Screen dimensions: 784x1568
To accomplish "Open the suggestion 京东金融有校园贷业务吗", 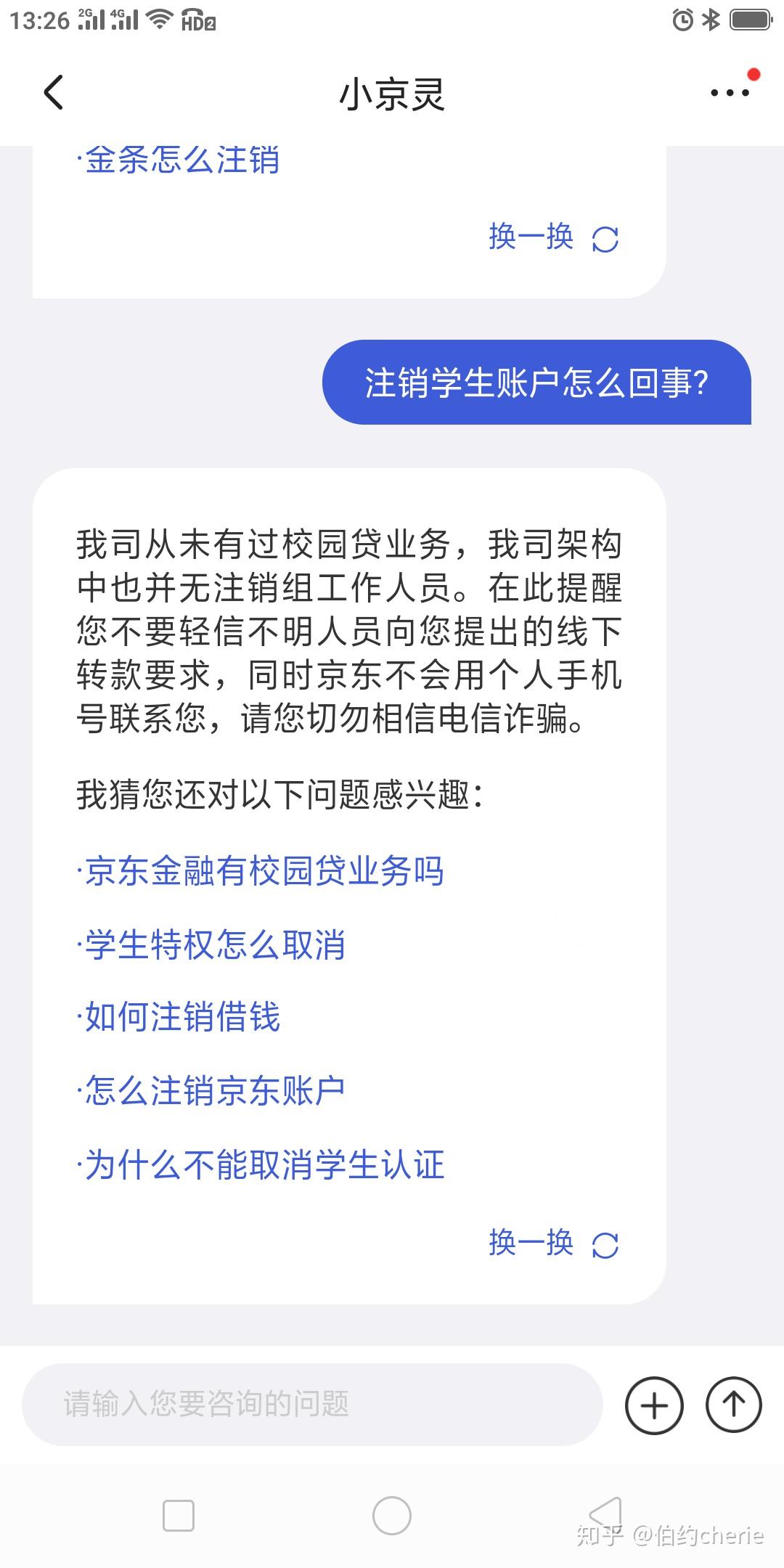I will pos(264,871).
